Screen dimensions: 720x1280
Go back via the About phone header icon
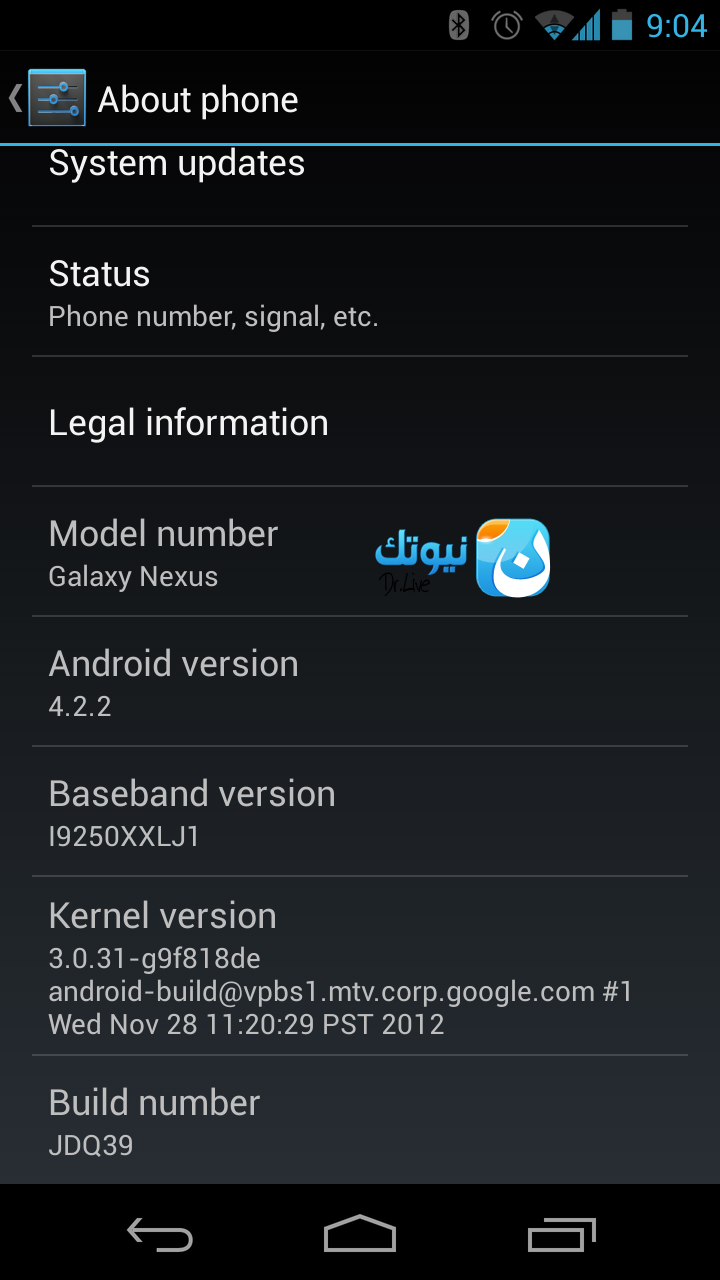(x=50, y=98)
